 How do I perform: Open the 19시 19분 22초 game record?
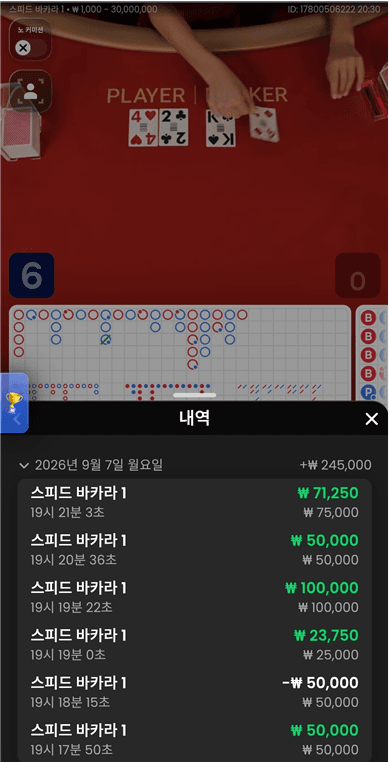coord(194,597)
